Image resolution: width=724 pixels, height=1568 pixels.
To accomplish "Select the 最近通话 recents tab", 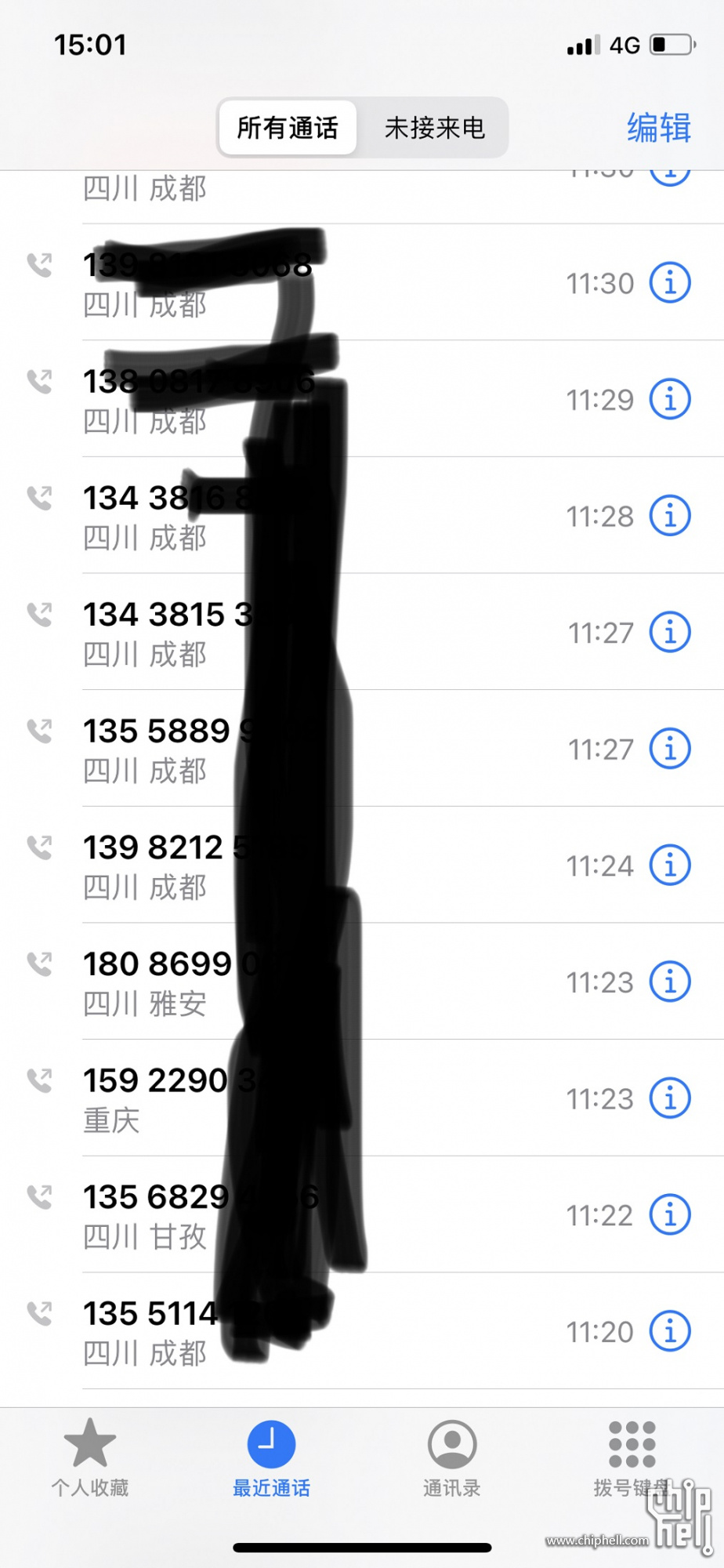I will click(271, 1458).
